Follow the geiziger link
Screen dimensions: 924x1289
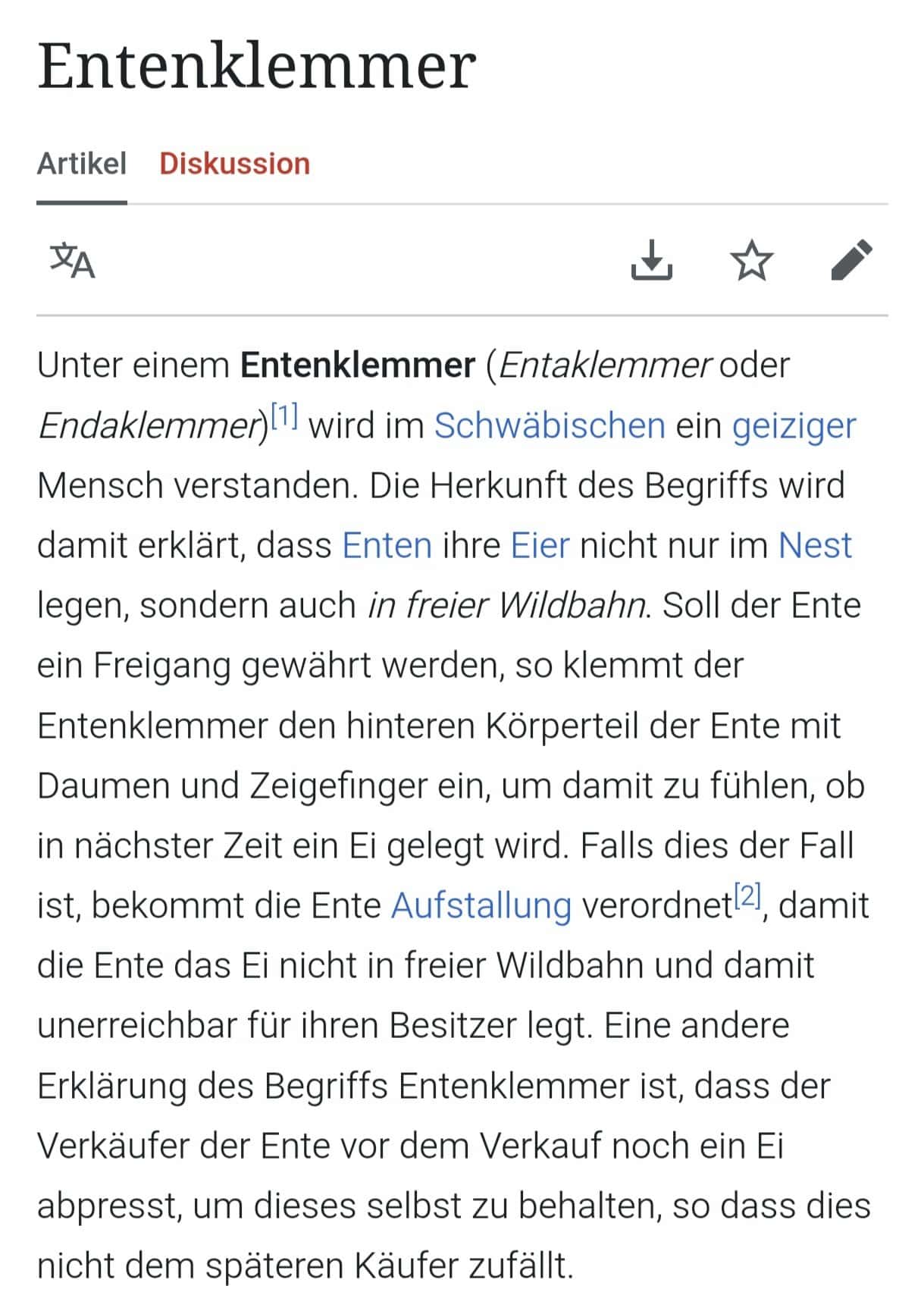coord(794,425)
